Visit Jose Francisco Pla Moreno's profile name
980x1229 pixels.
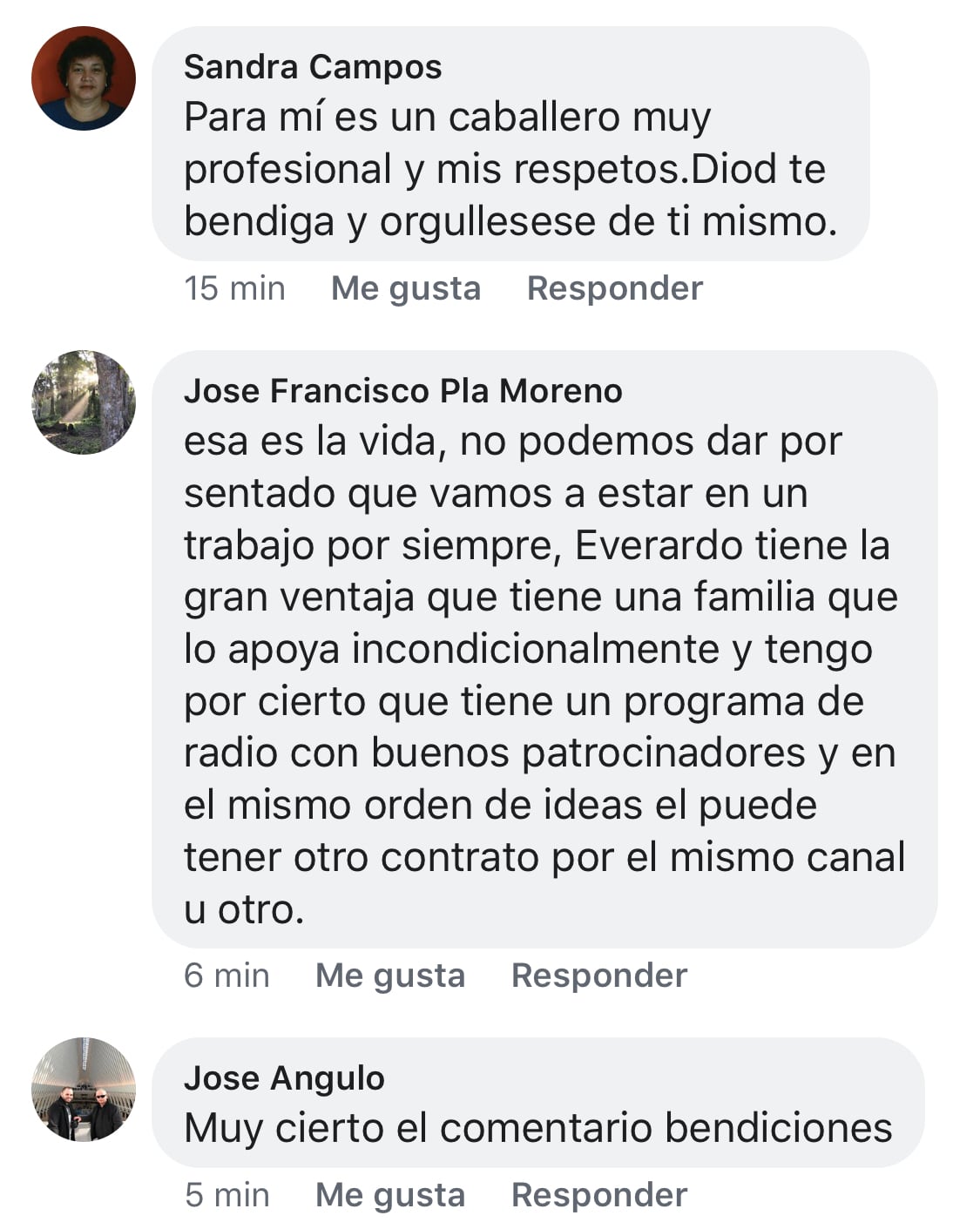[x=402, y=391]
